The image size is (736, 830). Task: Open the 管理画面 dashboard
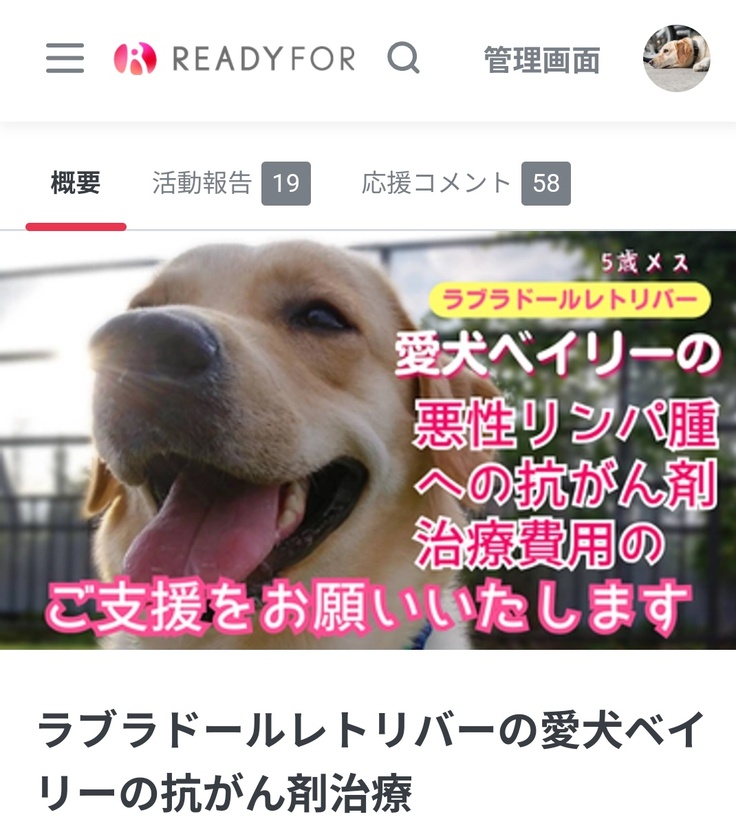pyautogui.click(x=542, y=60)
